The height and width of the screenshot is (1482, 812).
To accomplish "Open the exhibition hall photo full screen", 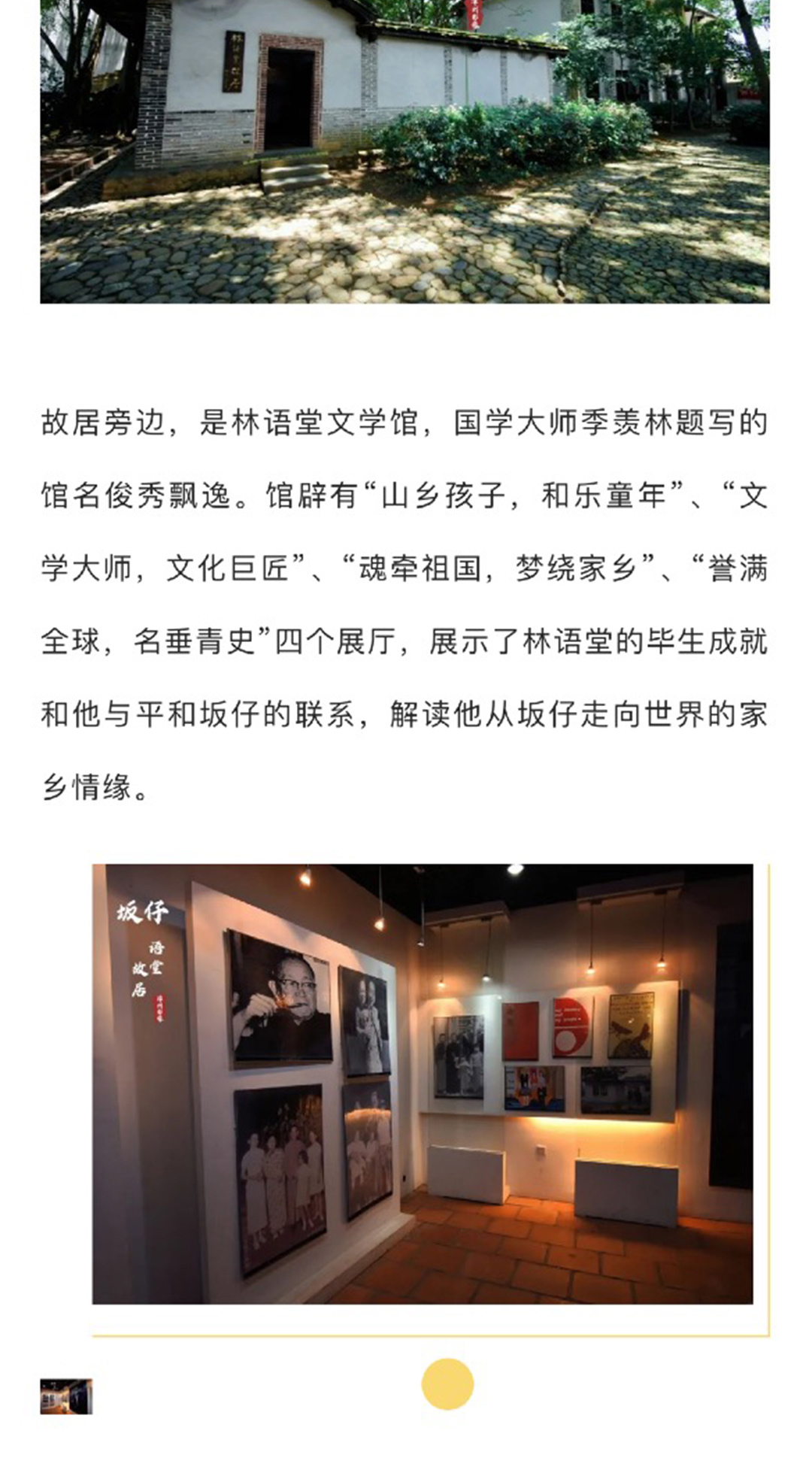I will click(x=422, y=1083).
